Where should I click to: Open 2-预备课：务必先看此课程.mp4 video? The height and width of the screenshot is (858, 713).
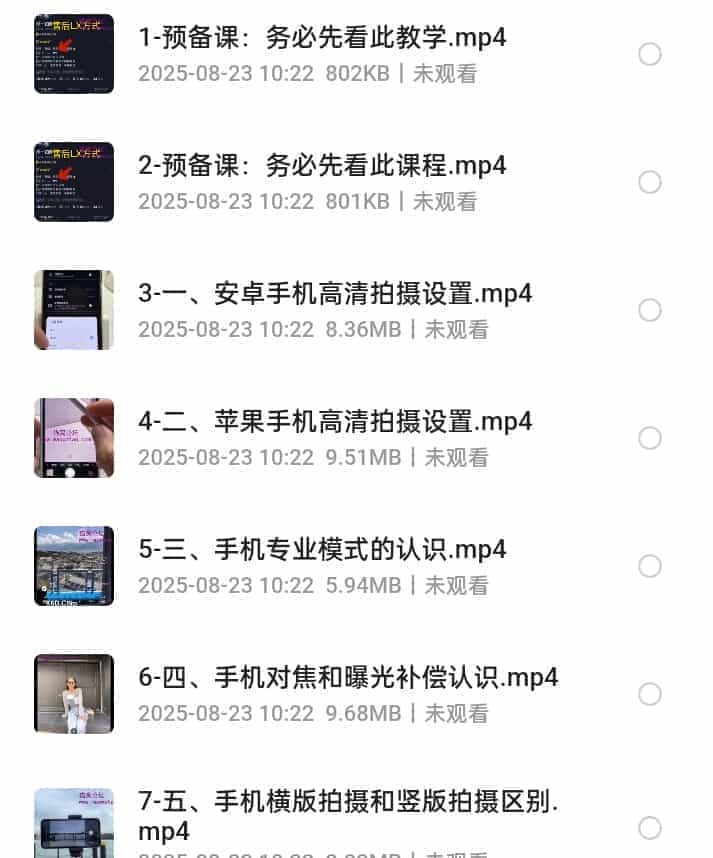click(x=322, y=166)
